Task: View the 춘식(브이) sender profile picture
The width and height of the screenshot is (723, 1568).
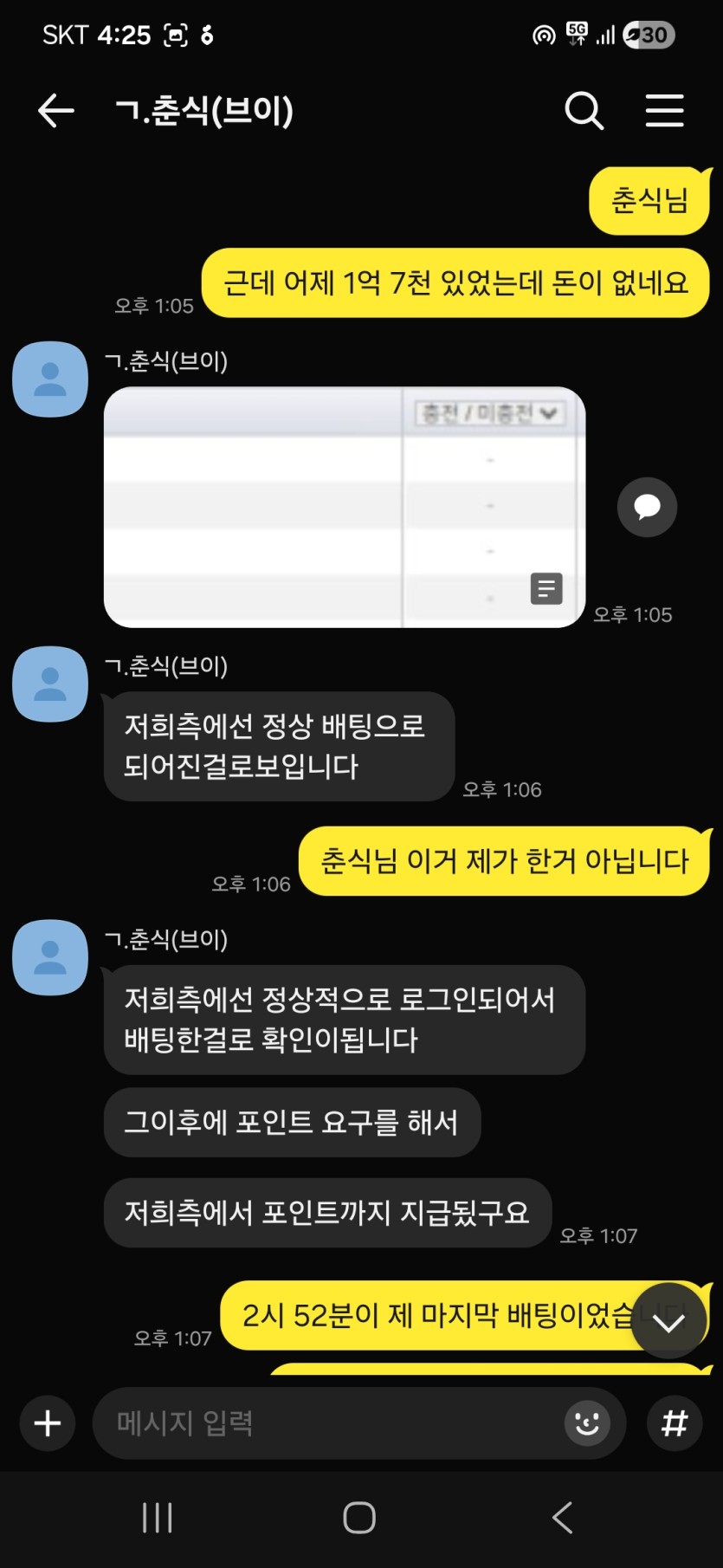Action: coord(50,379)
